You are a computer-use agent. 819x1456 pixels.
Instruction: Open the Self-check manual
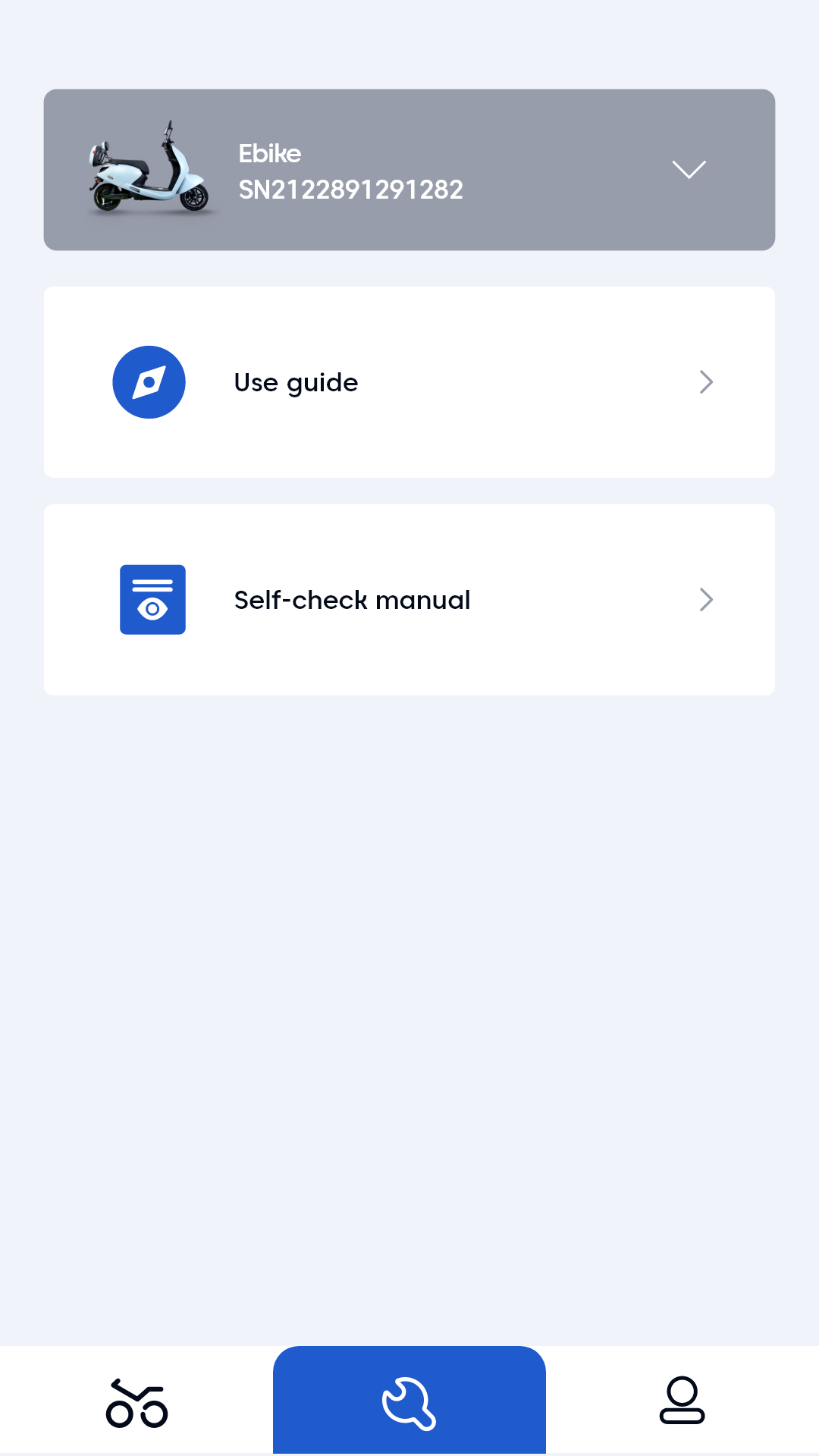pyautogui.click(x=409, y=600)
